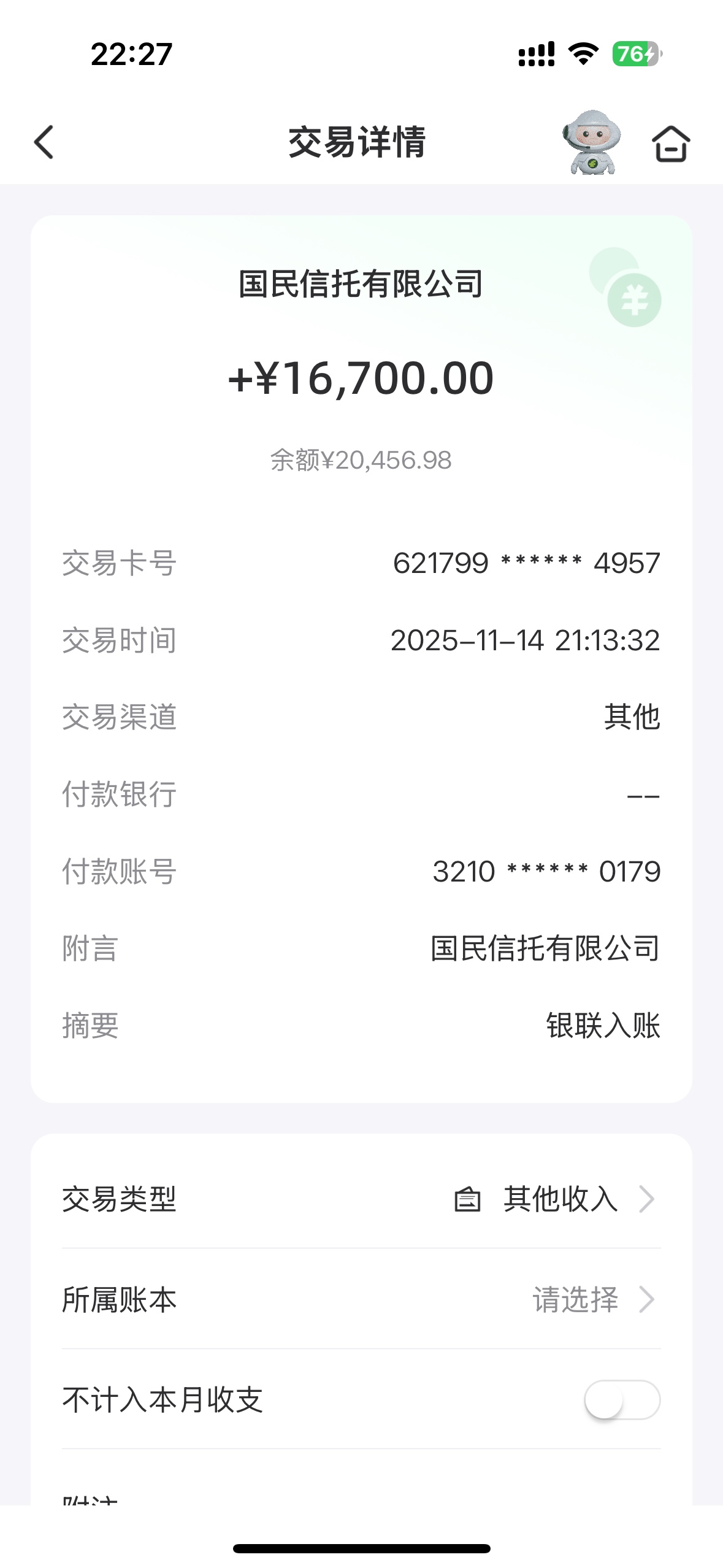The width and height of the screenshot is (723, 1568).
Task: Go back from the 交易详情 page
Action: 44,142
